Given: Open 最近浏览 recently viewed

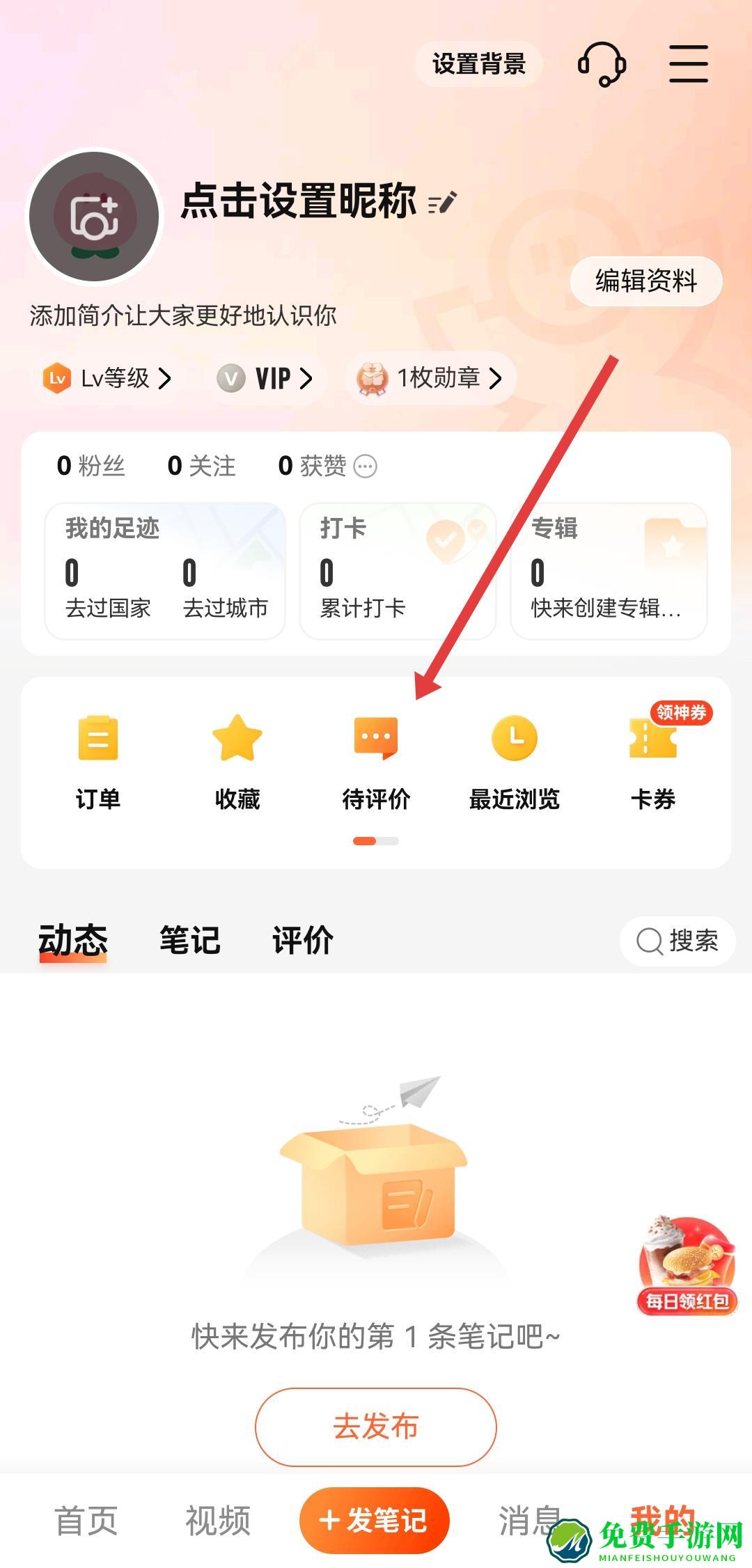Looking at the screenshot, I should point(515,762).
